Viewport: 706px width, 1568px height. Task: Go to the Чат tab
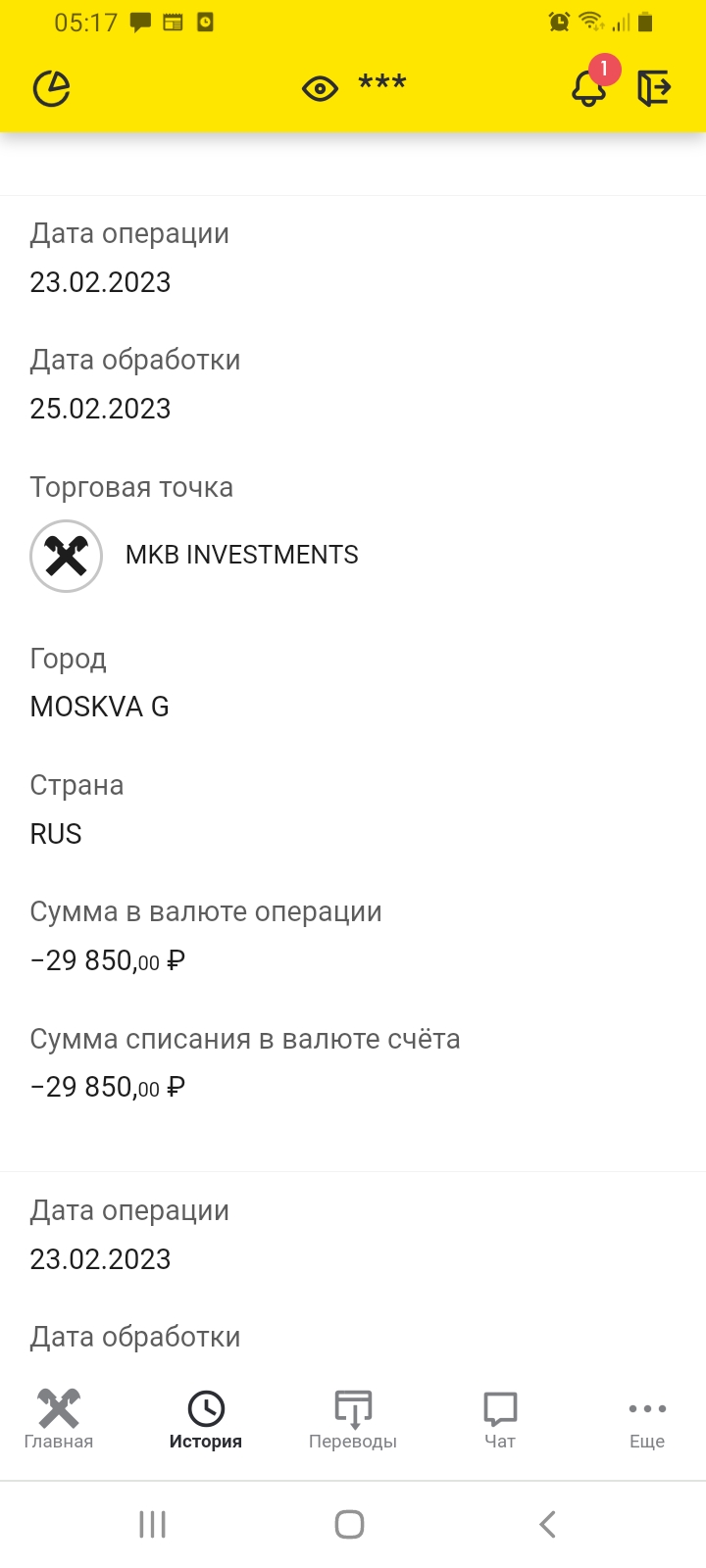tap(500, 1419)
